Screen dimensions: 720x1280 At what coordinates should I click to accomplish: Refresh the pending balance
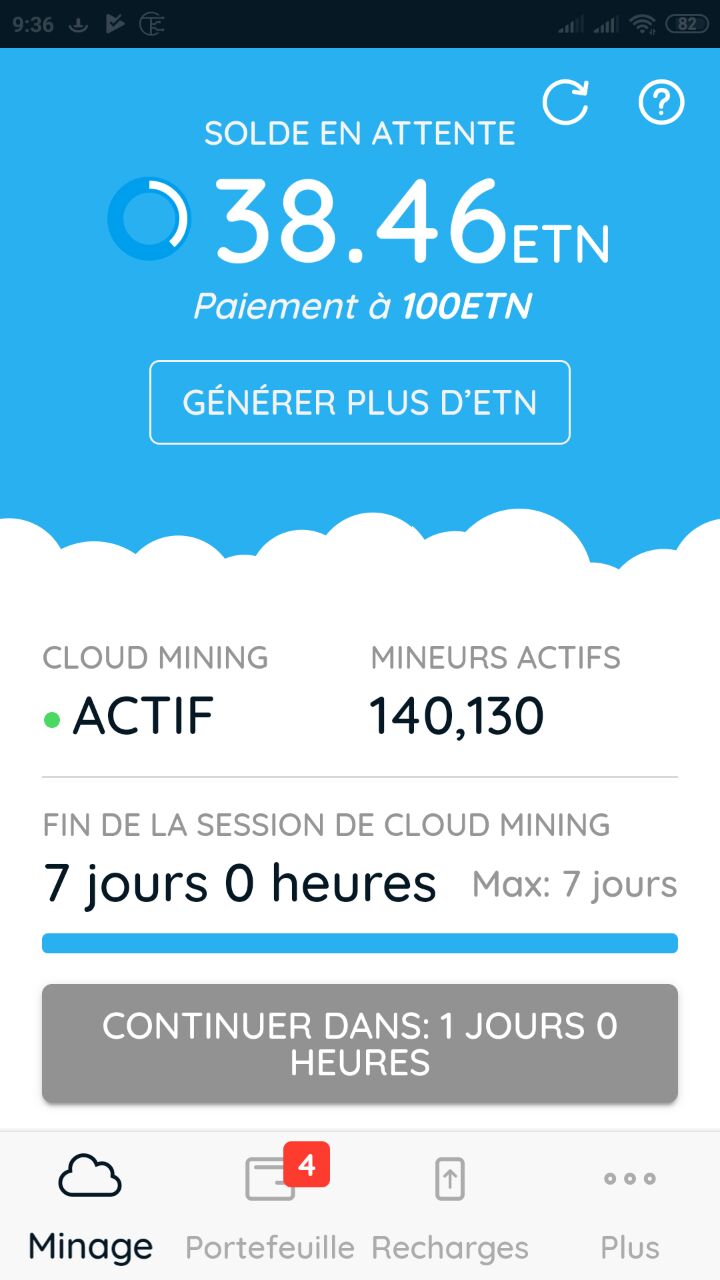coord(565,102)
